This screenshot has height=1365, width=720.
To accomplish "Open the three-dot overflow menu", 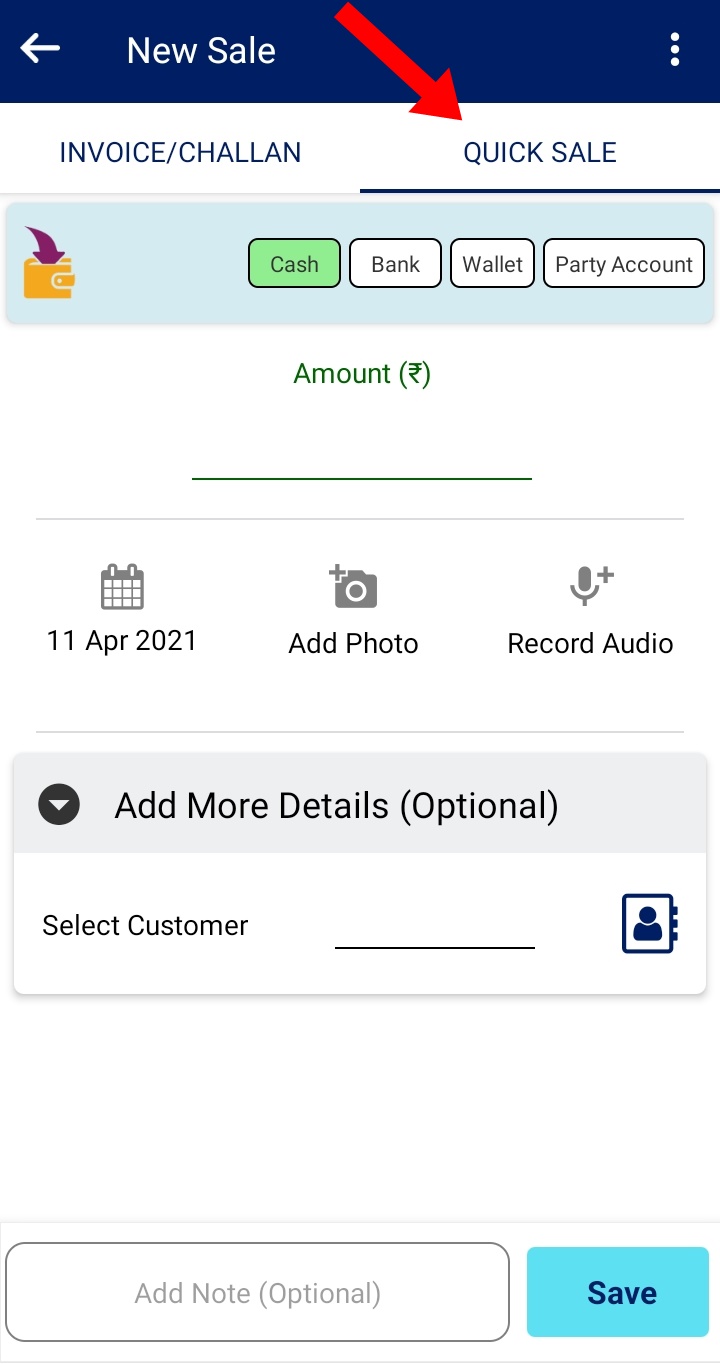I will coord(676,49).
